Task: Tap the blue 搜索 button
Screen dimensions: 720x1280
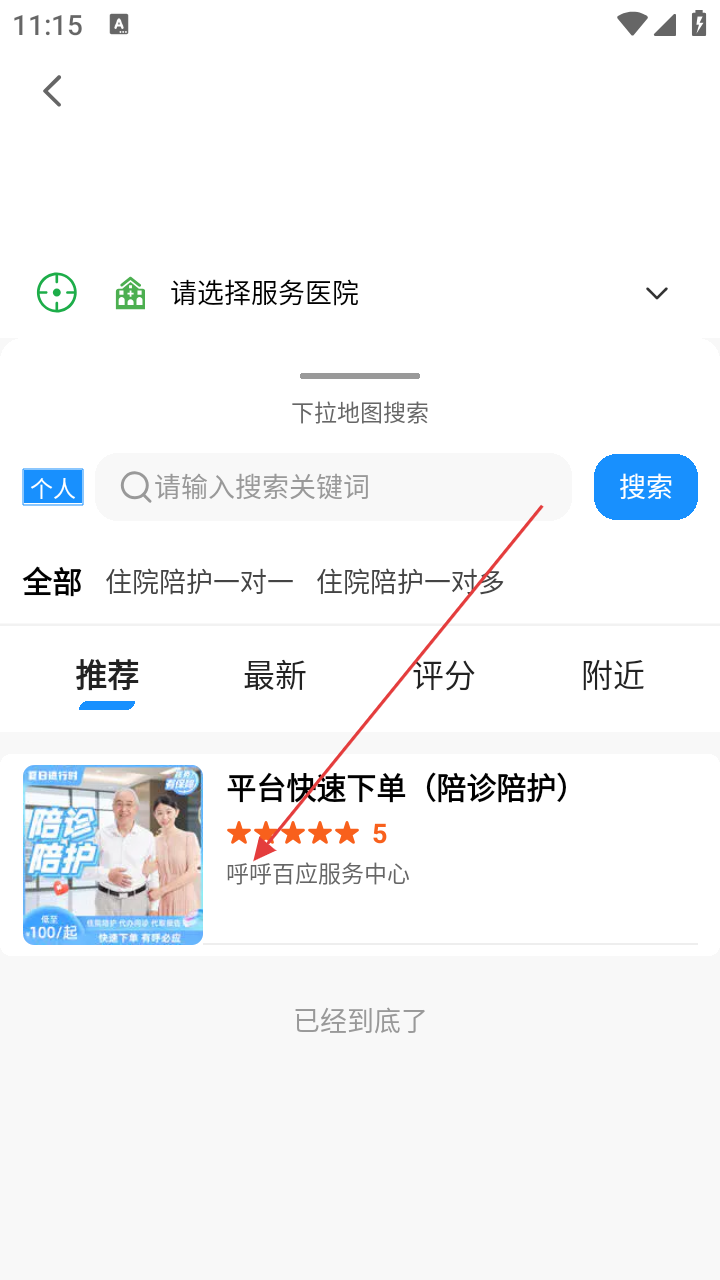Action: 645,487
